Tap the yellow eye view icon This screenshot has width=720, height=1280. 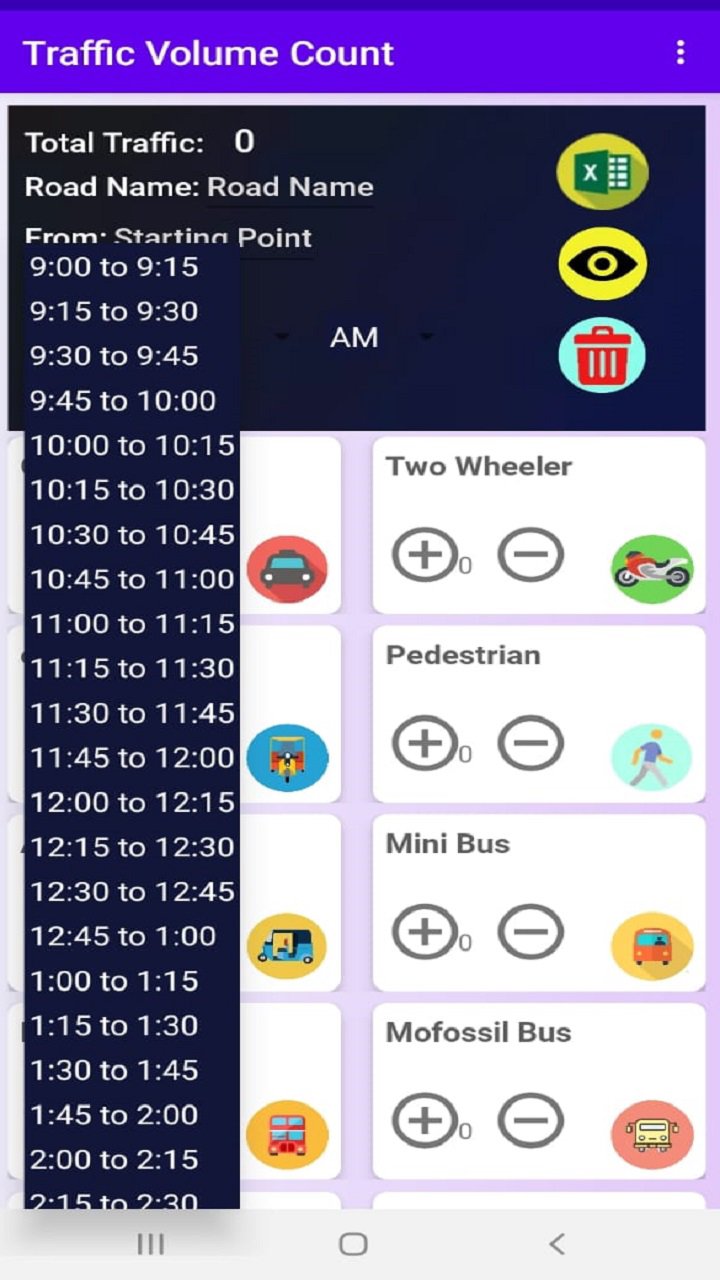coord(602,263)
